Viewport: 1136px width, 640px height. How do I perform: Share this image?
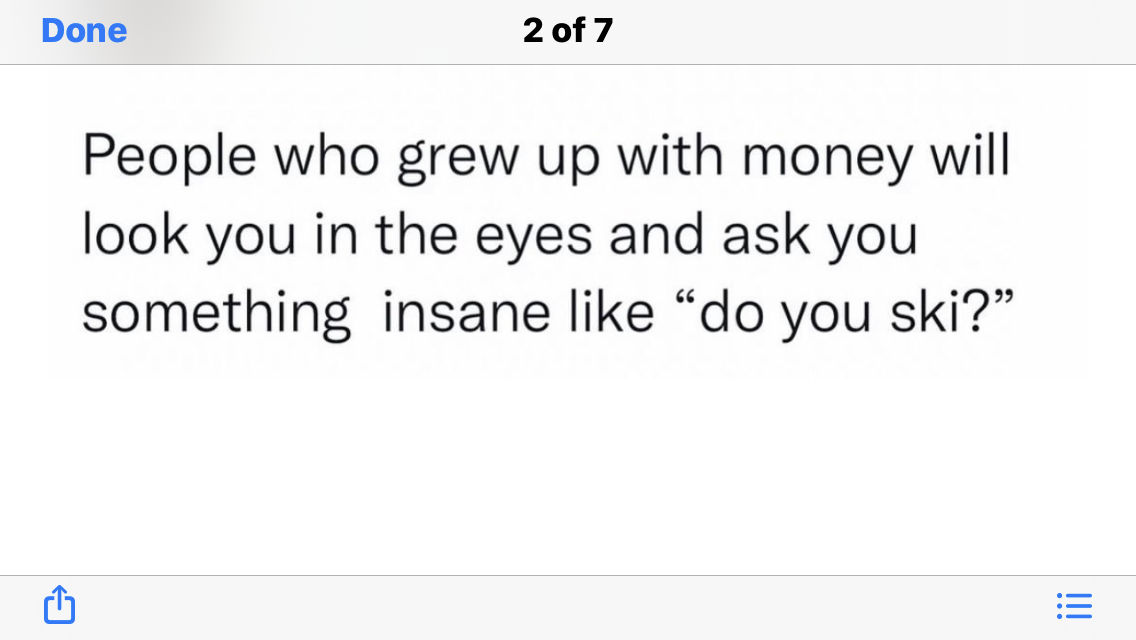[x=59, y=604]
